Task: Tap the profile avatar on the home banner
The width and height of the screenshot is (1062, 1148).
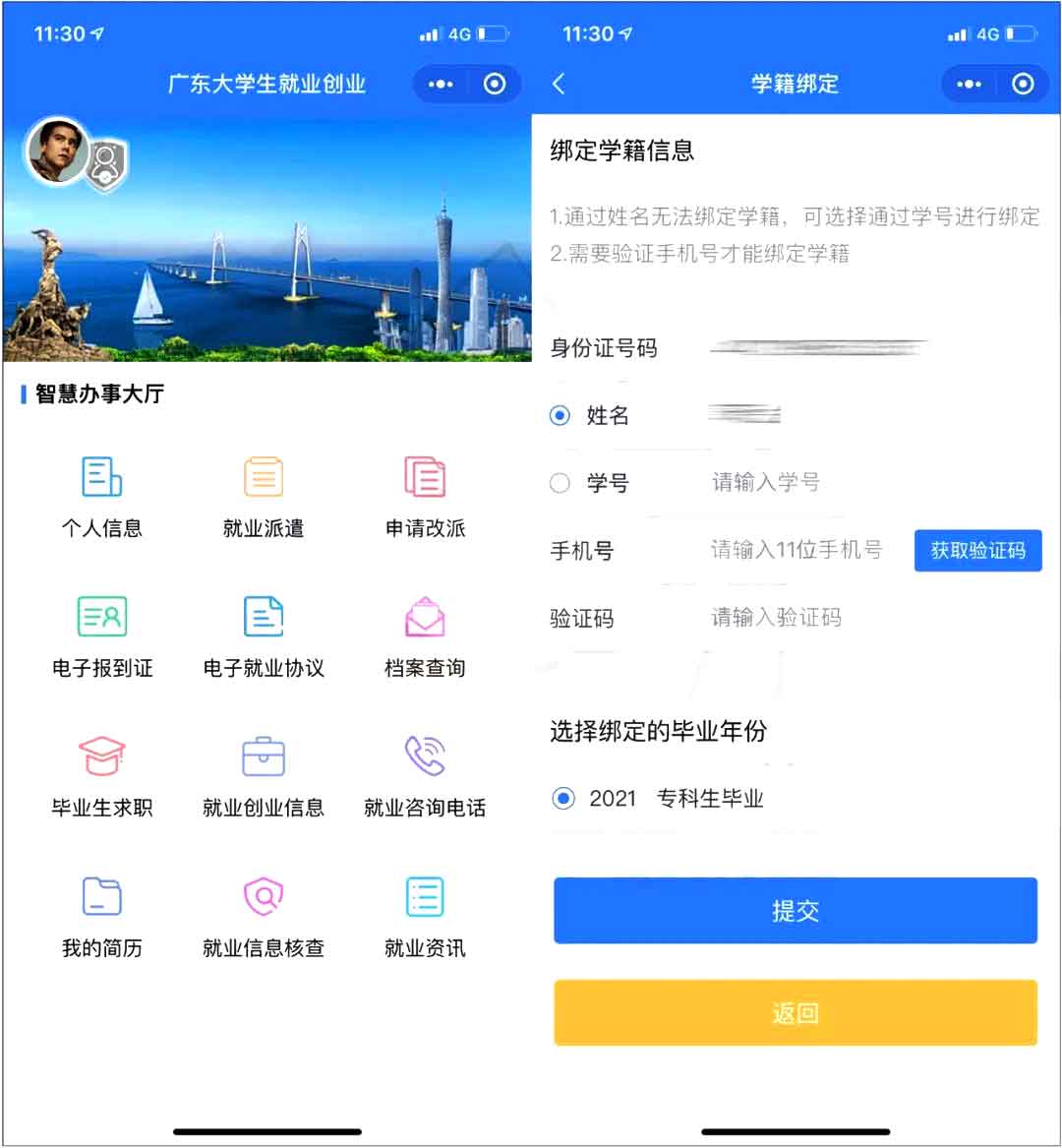Action: pyautogui.click(x=57, y=151)
